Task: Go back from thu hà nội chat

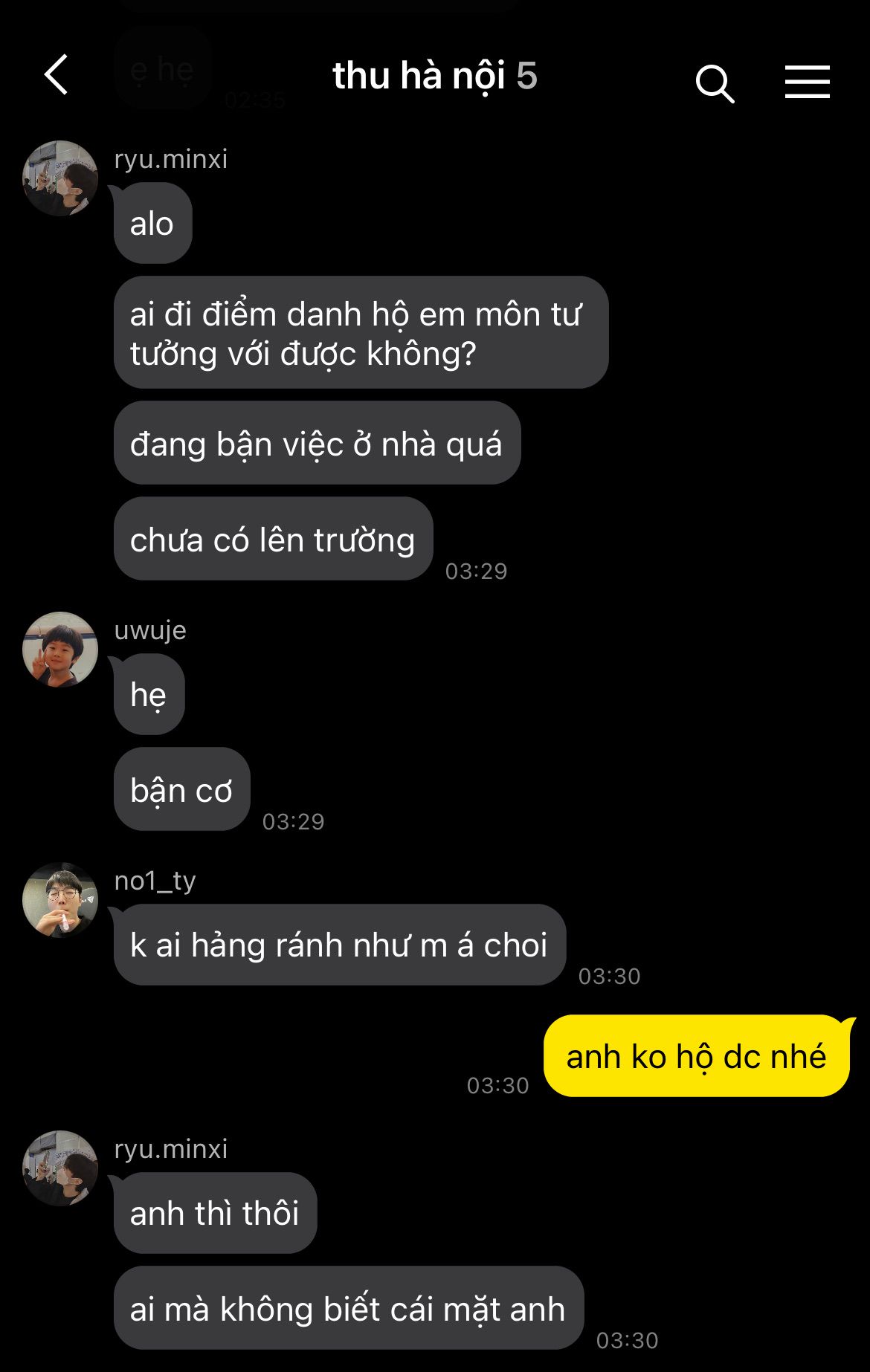Action: [57, 74]
